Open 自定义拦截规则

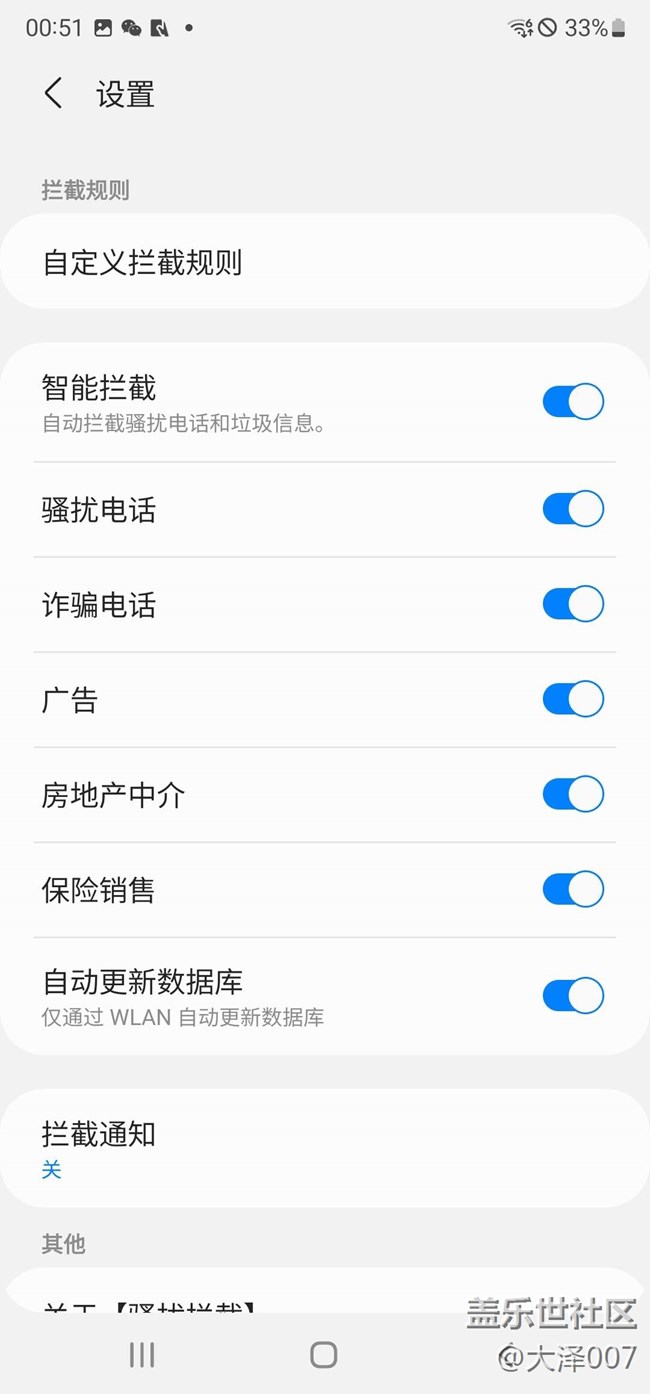click(x=324, y=263)
